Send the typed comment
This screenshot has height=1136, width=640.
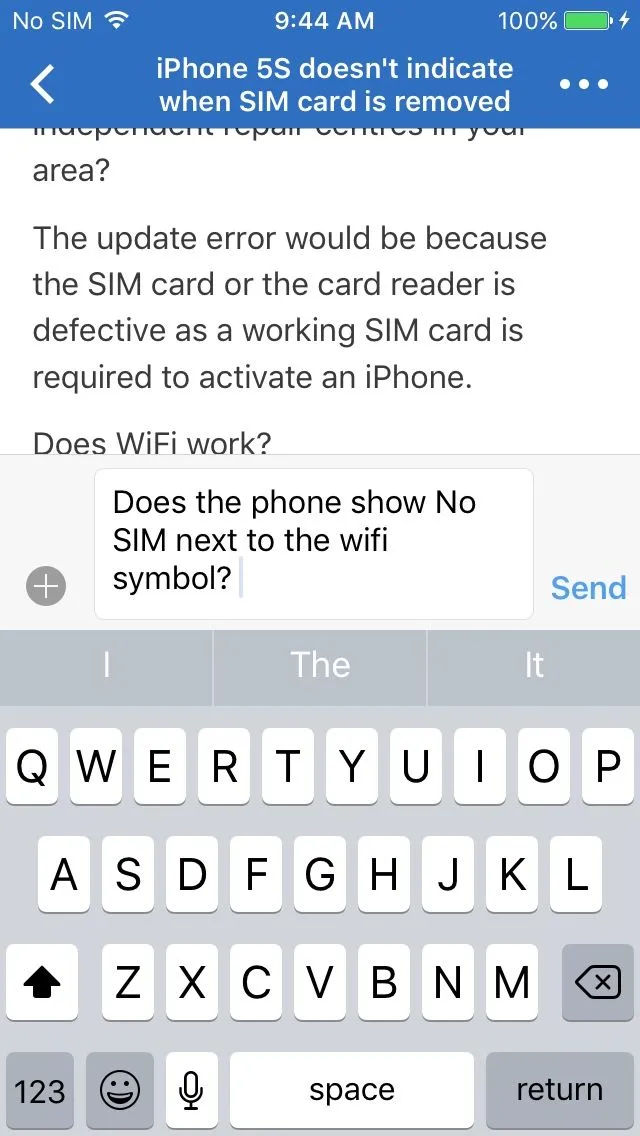tap(588, 587)
